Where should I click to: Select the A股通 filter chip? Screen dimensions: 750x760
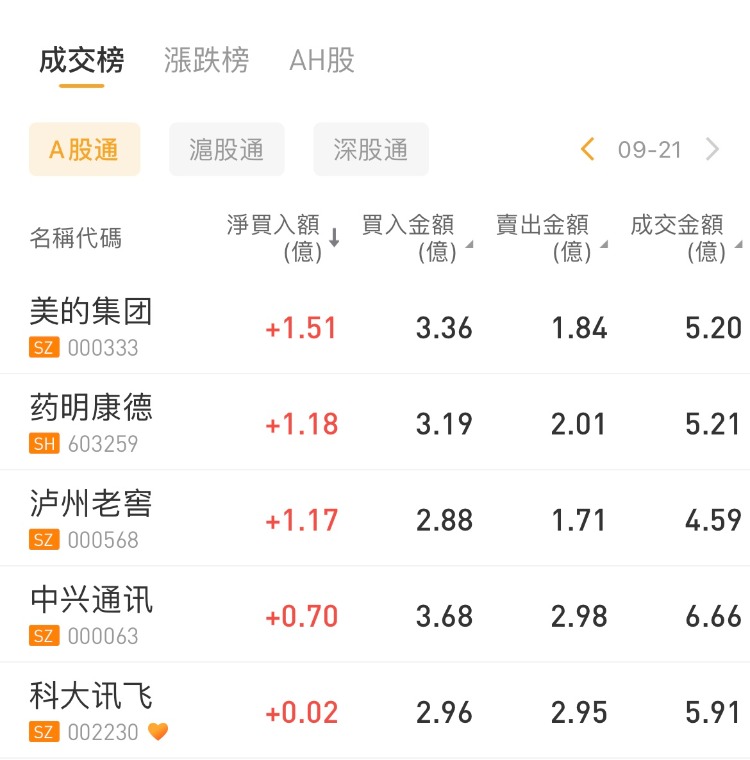(x=84, y=150)
